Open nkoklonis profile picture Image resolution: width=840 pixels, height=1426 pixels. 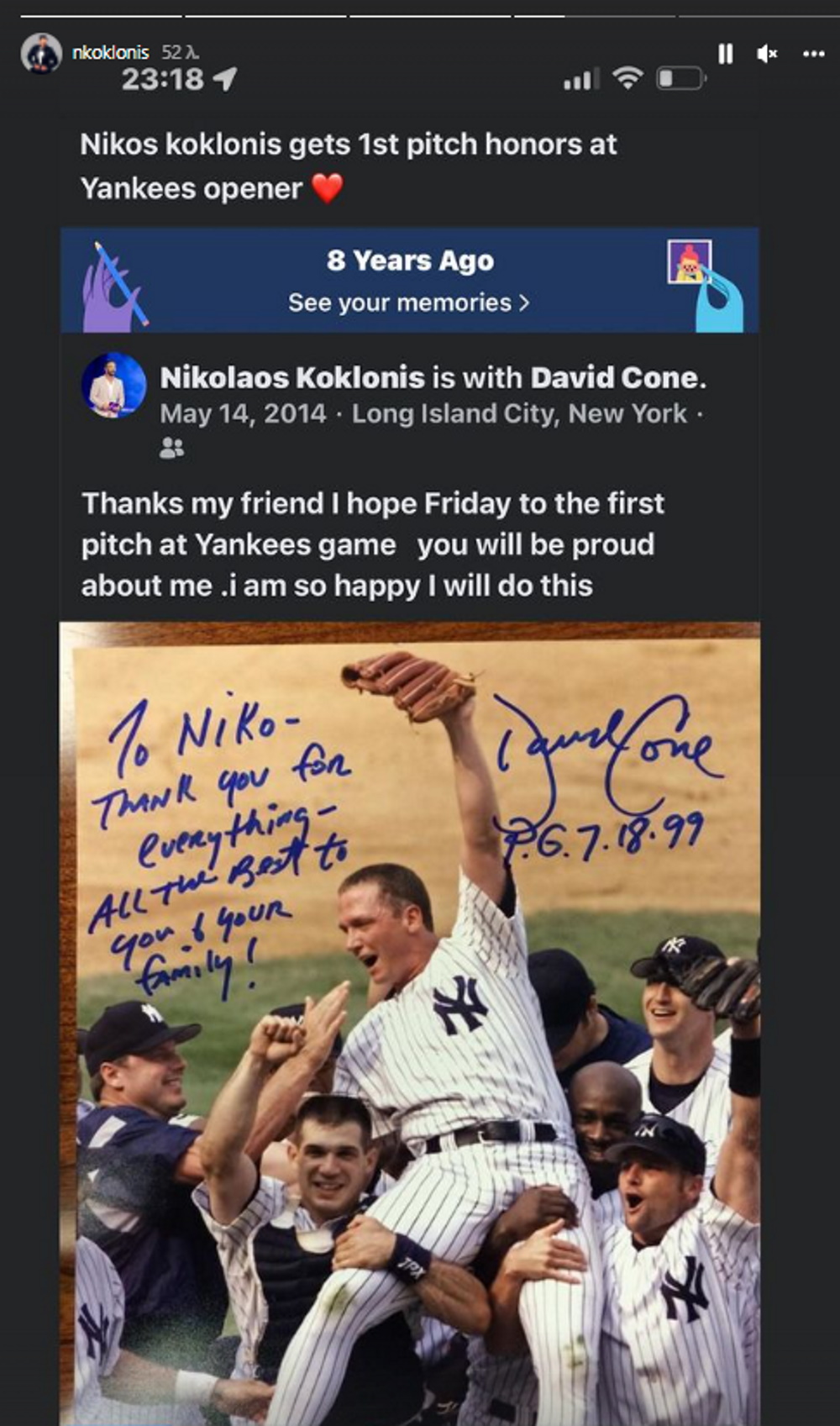click(x=41, y=54)
